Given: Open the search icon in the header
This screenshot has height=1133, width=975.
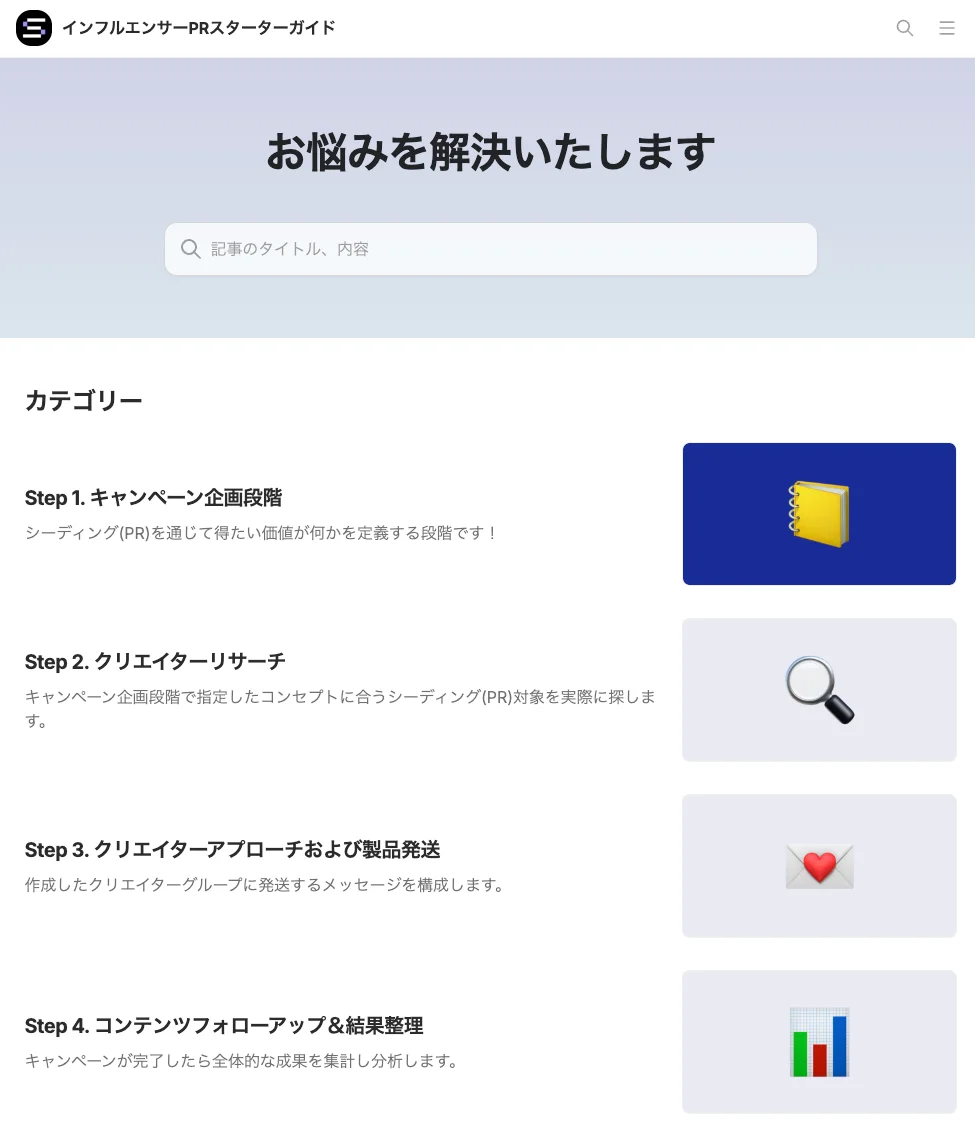Looking at the screenshot, I should coord(905,28).
